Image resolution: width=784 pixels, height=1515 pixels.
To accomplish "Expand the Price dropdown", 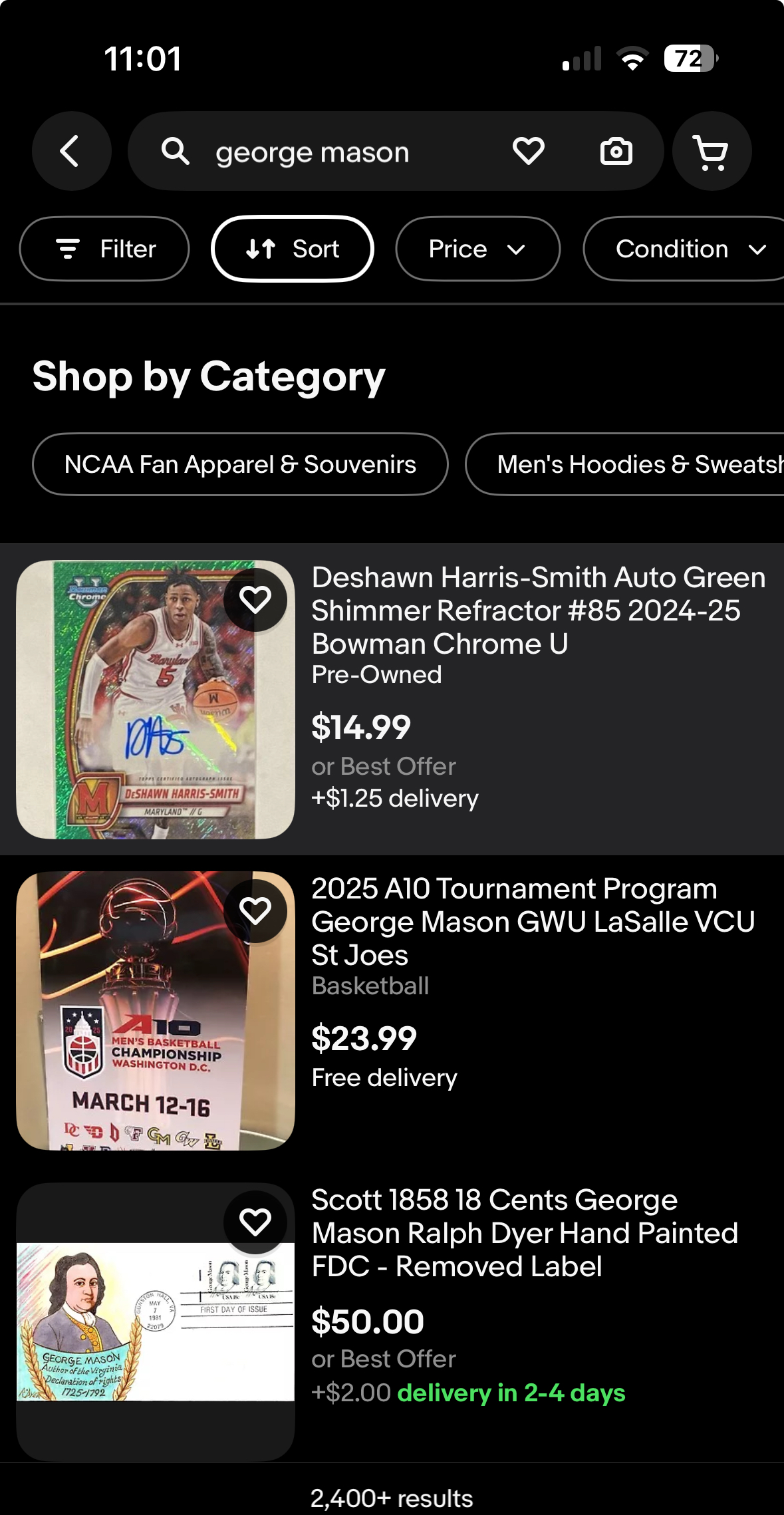I will (477, 249).
